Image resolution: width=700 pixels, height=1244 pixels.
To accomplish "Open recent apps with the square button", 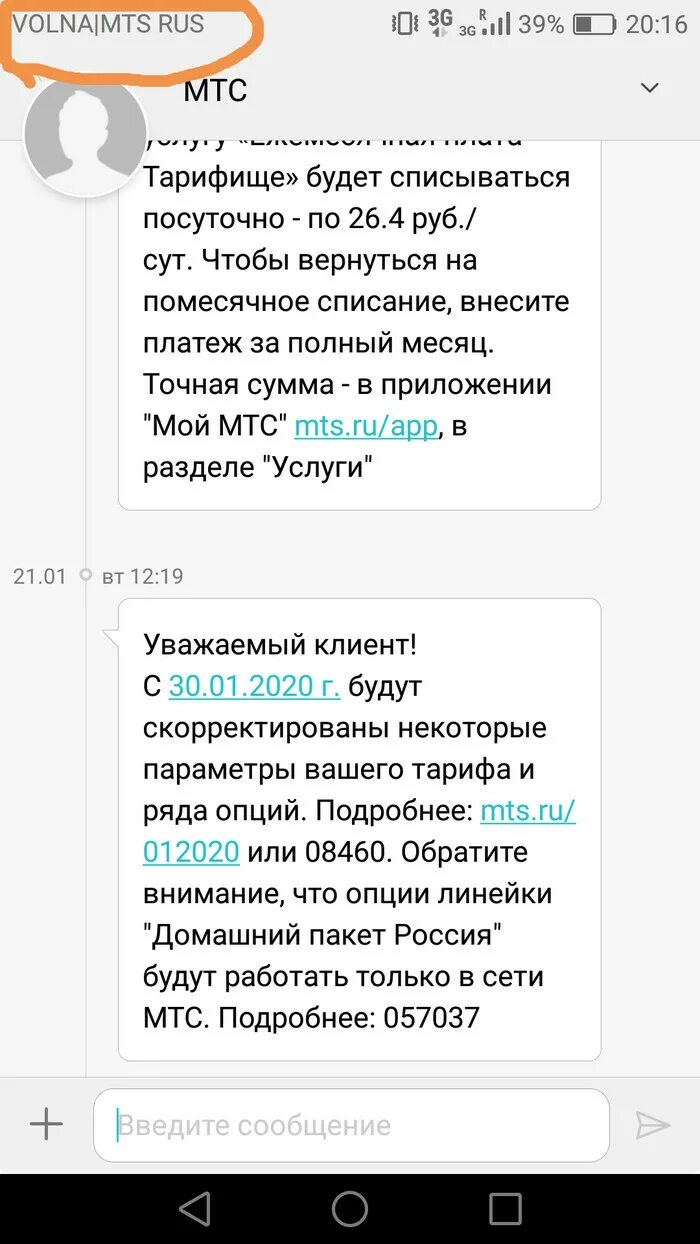I will (x=505, y=1208).
